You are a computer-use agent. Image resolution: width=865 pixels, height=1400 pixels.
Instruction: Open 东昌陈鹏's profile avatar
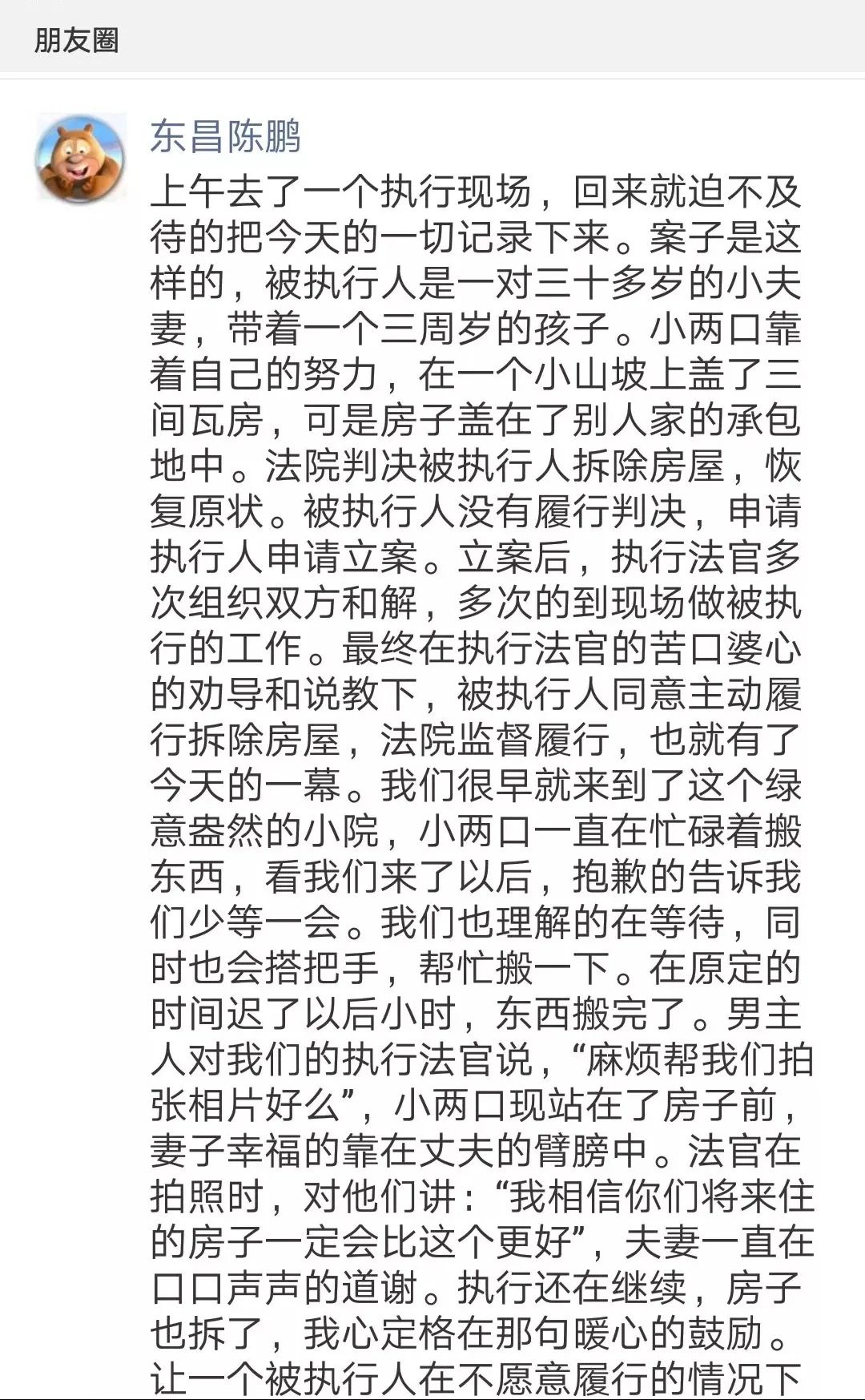point(80,158)
